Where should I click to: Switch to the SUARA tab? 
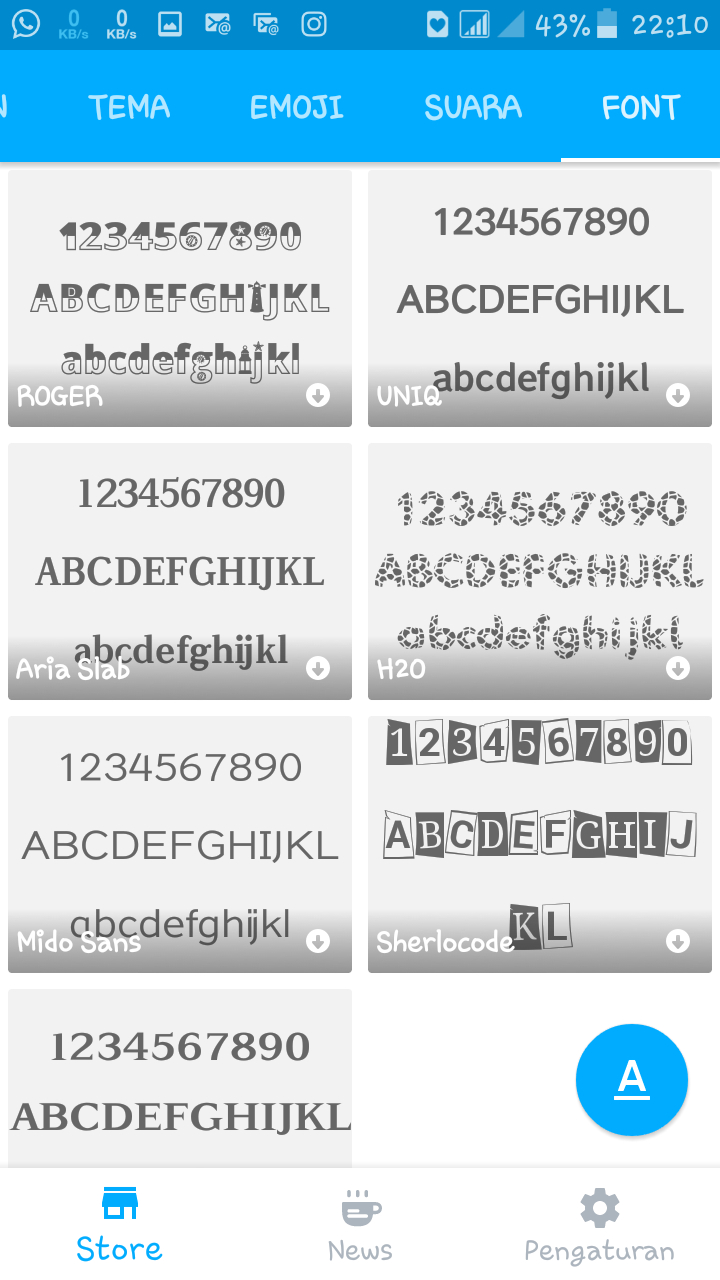pyautogui.click(x=473, y=107)
